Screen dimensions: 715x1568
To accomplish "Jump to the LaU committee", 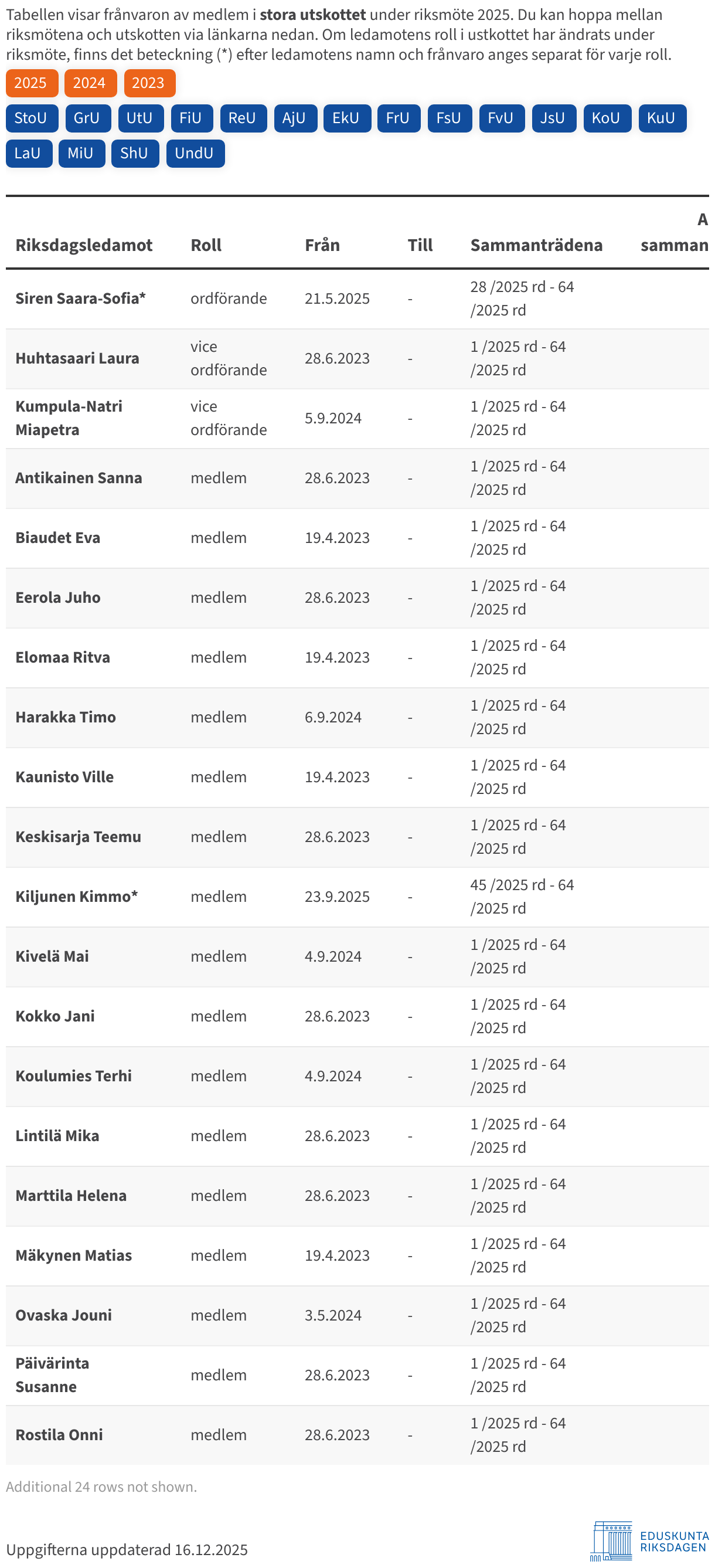I will coord(29,154).
